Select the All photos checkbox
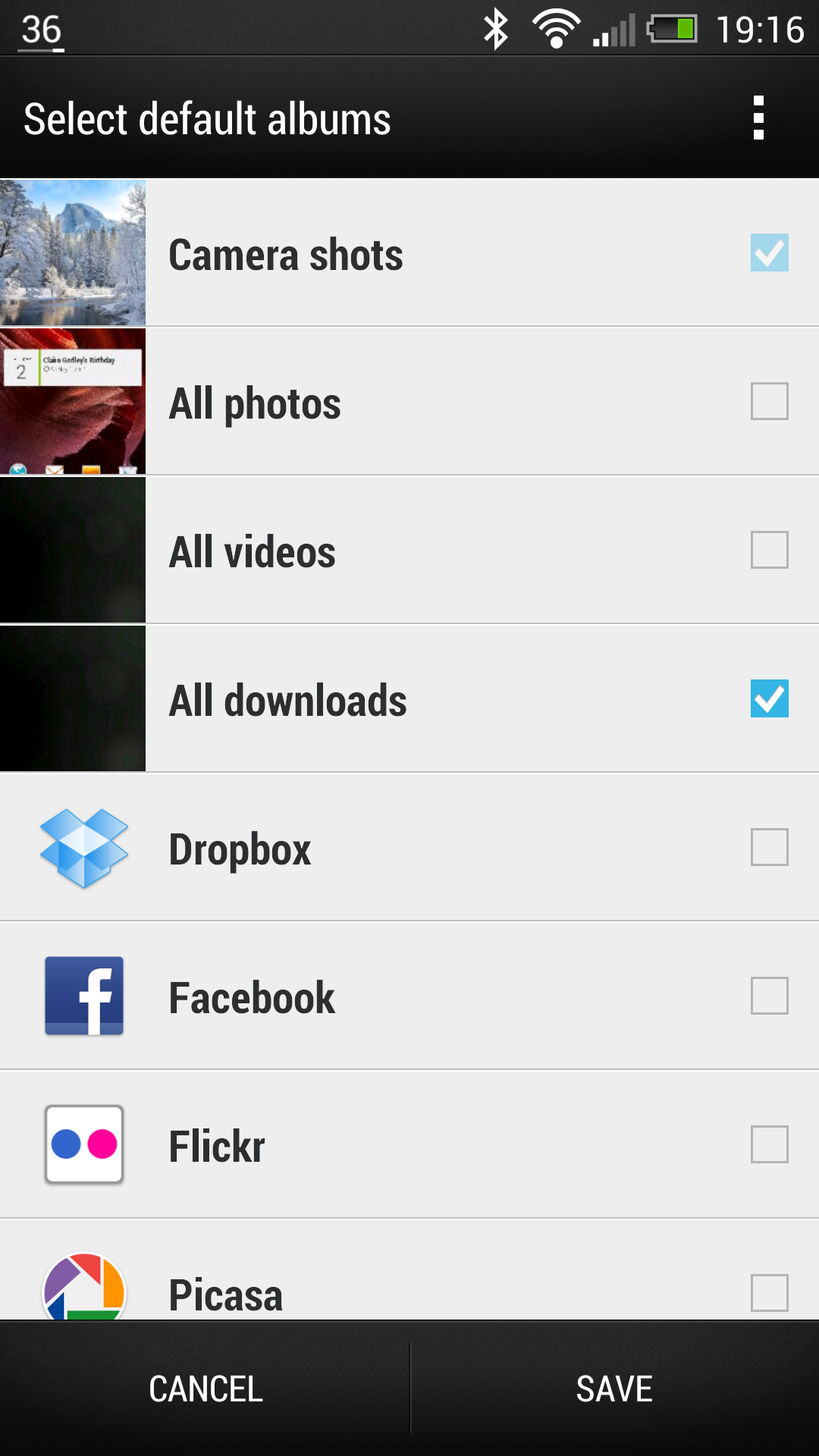Viewport: 819px width, 1456px height. [769, 401]
